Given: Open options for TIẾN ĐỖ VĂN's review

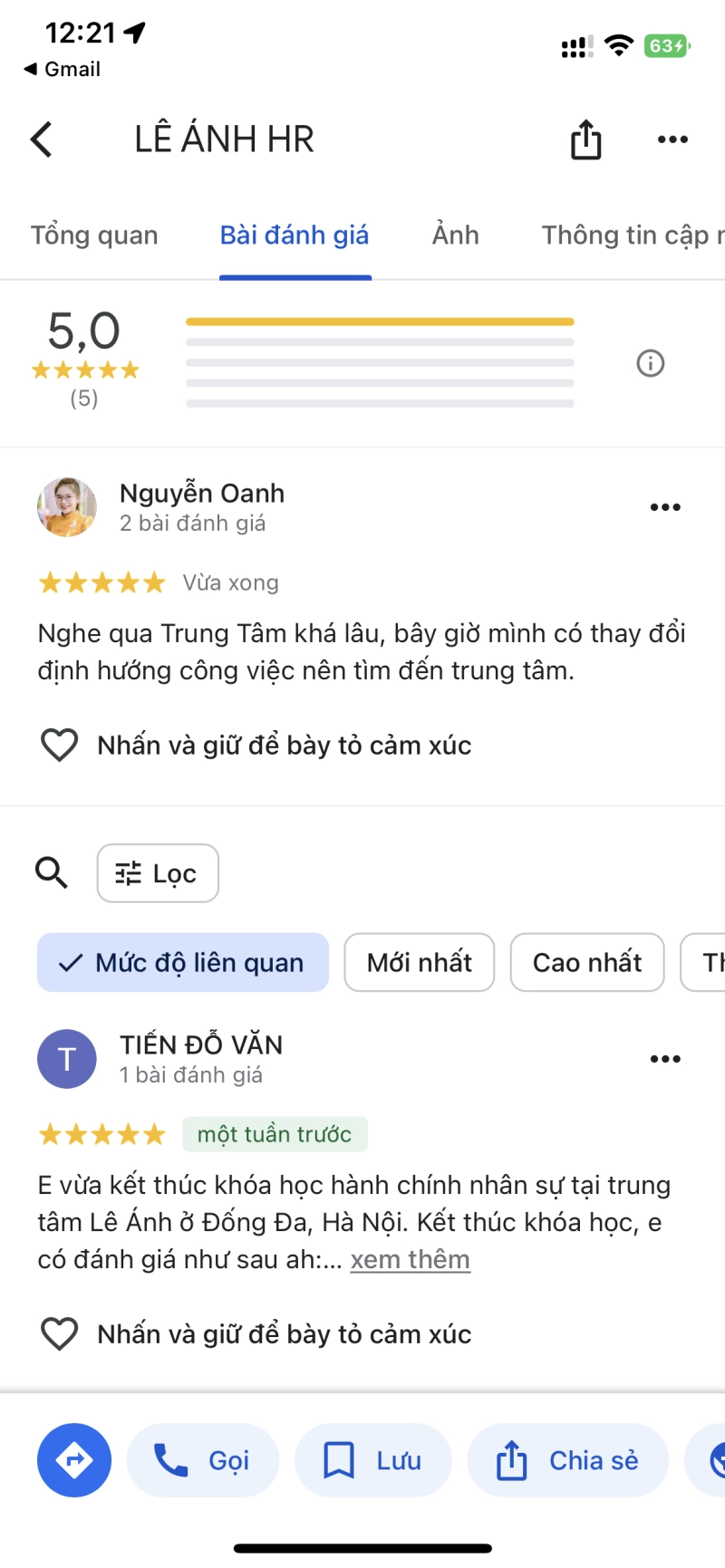Looking at the screenshot, I should (x=665, y=1059).
